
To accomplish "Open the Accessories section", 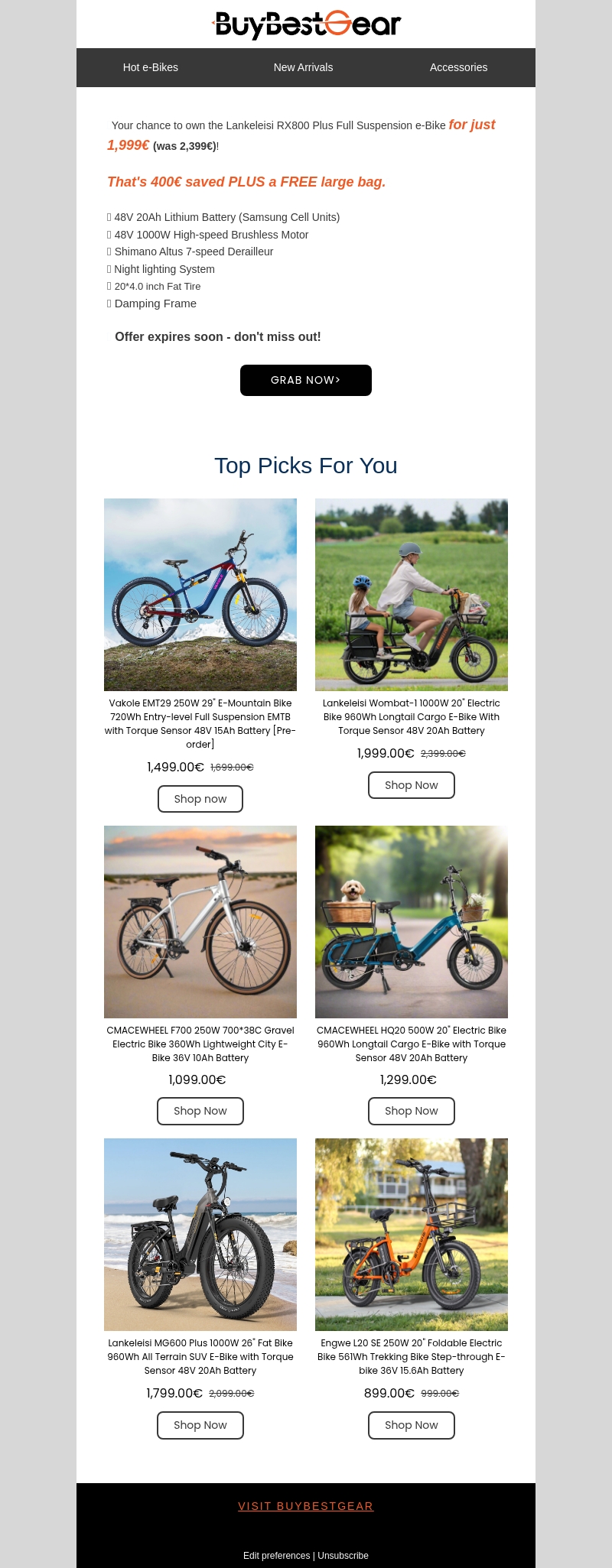I will [x=458, y=67].
